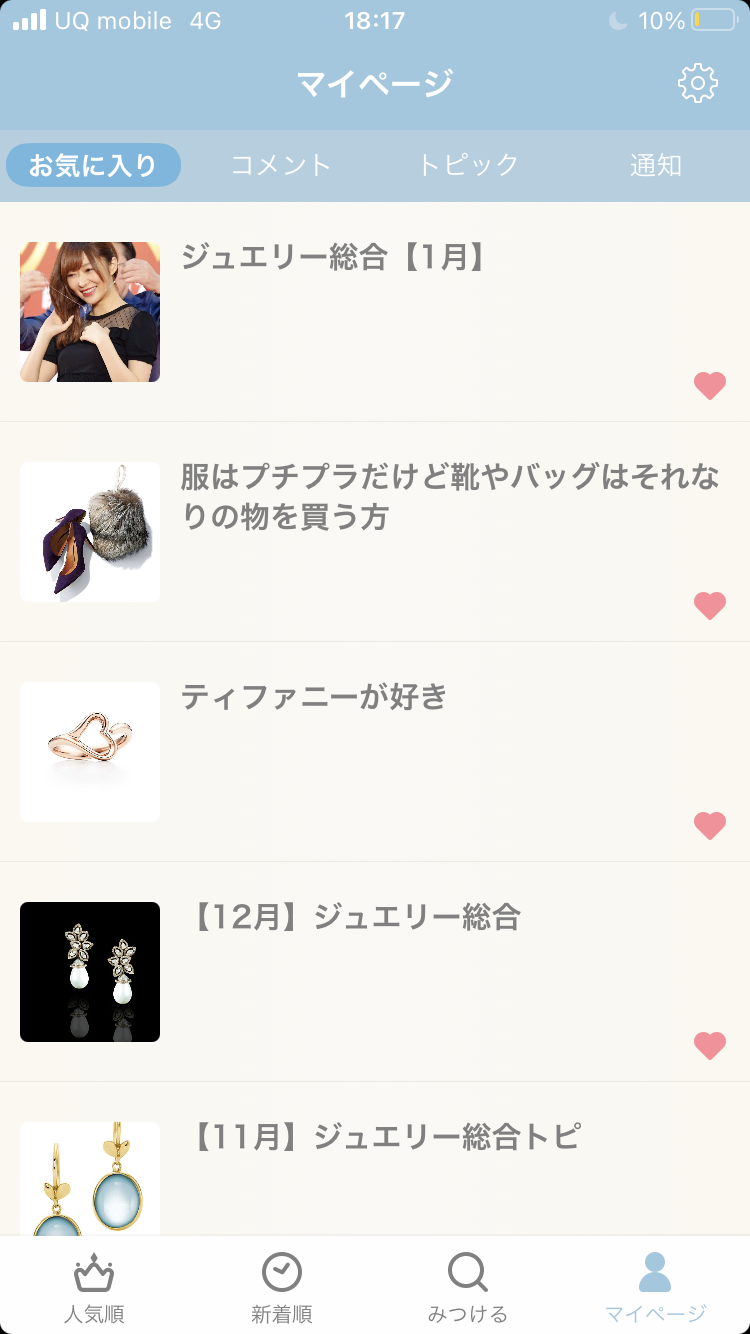Toggle the heart on ティファニーが好き topic
750x1334 pixels.
[x=709, y=825]
